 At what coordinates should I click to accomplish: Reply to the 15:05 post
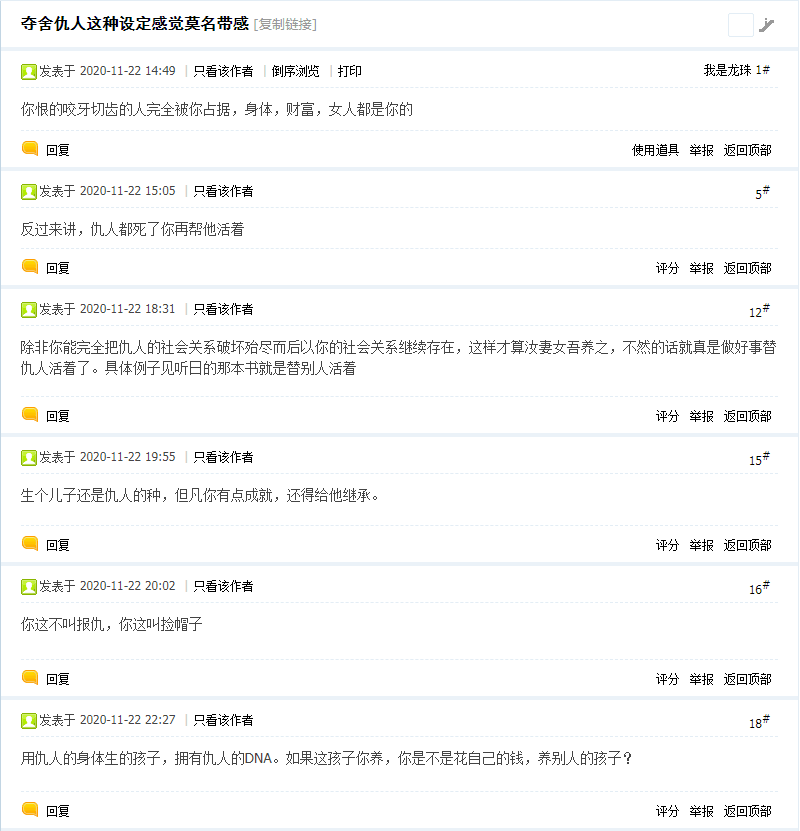click(x=57, y=268)
